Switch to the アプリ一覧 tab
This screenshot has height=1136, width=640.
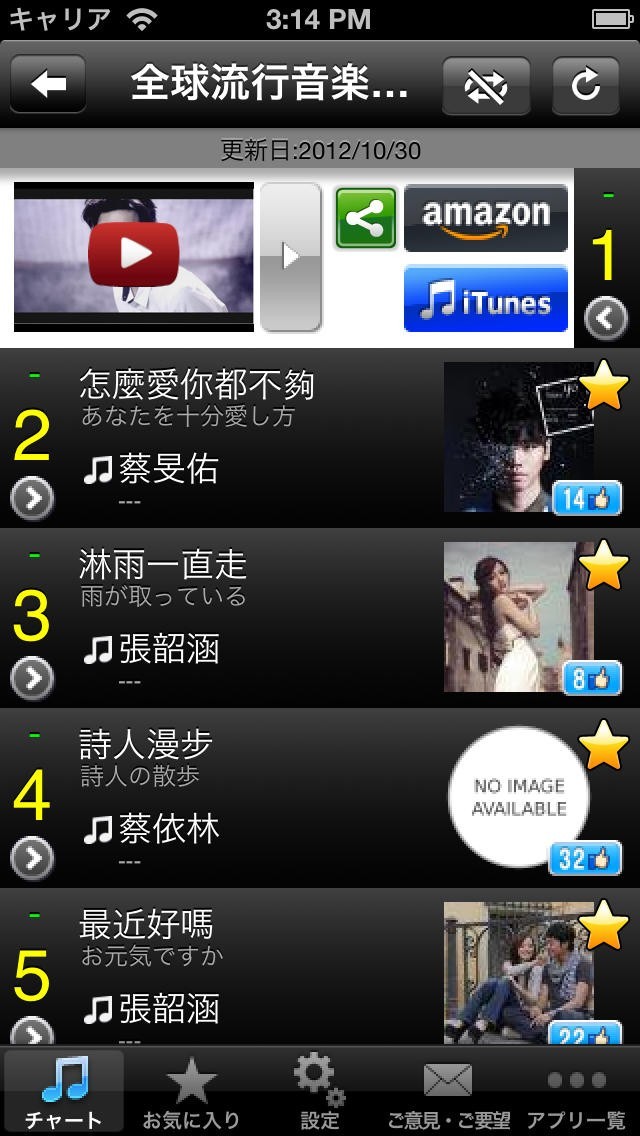pos(576,1092)
